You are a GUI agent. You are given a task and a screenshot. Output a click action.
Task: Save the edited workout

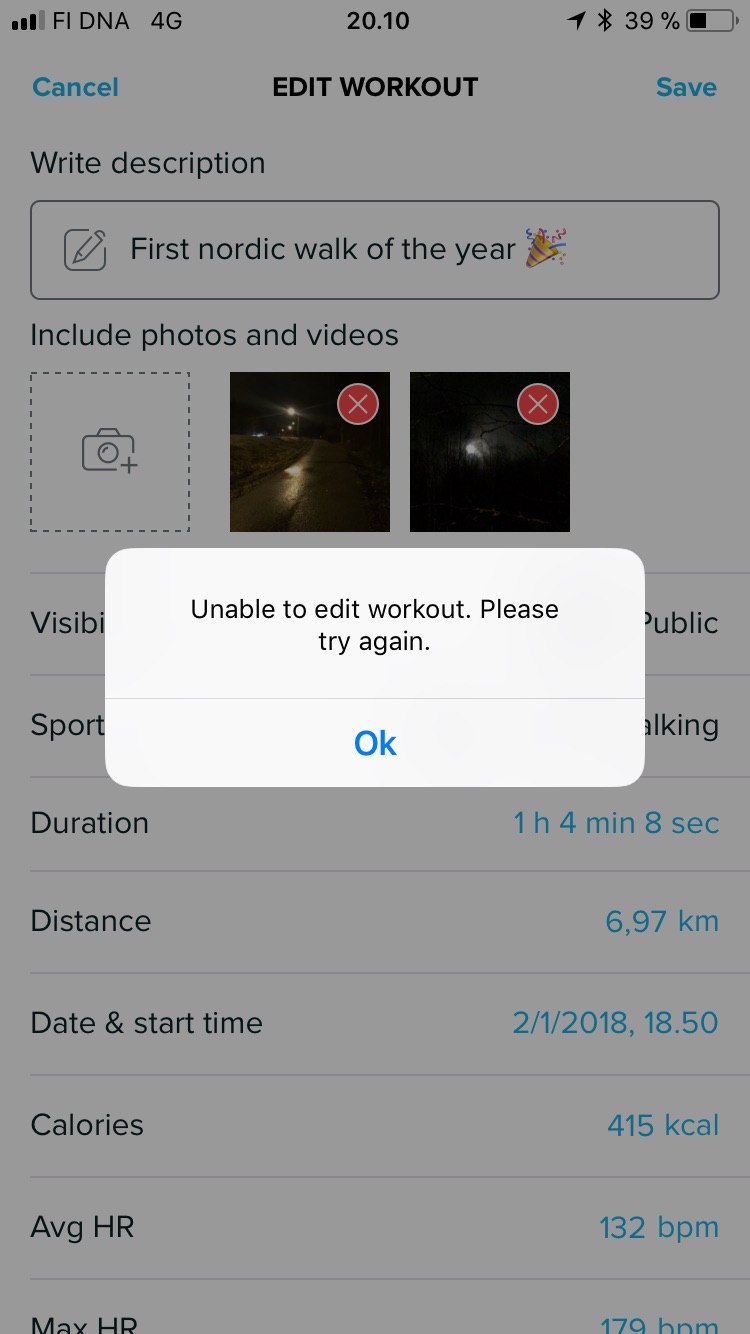click(686, 88)
